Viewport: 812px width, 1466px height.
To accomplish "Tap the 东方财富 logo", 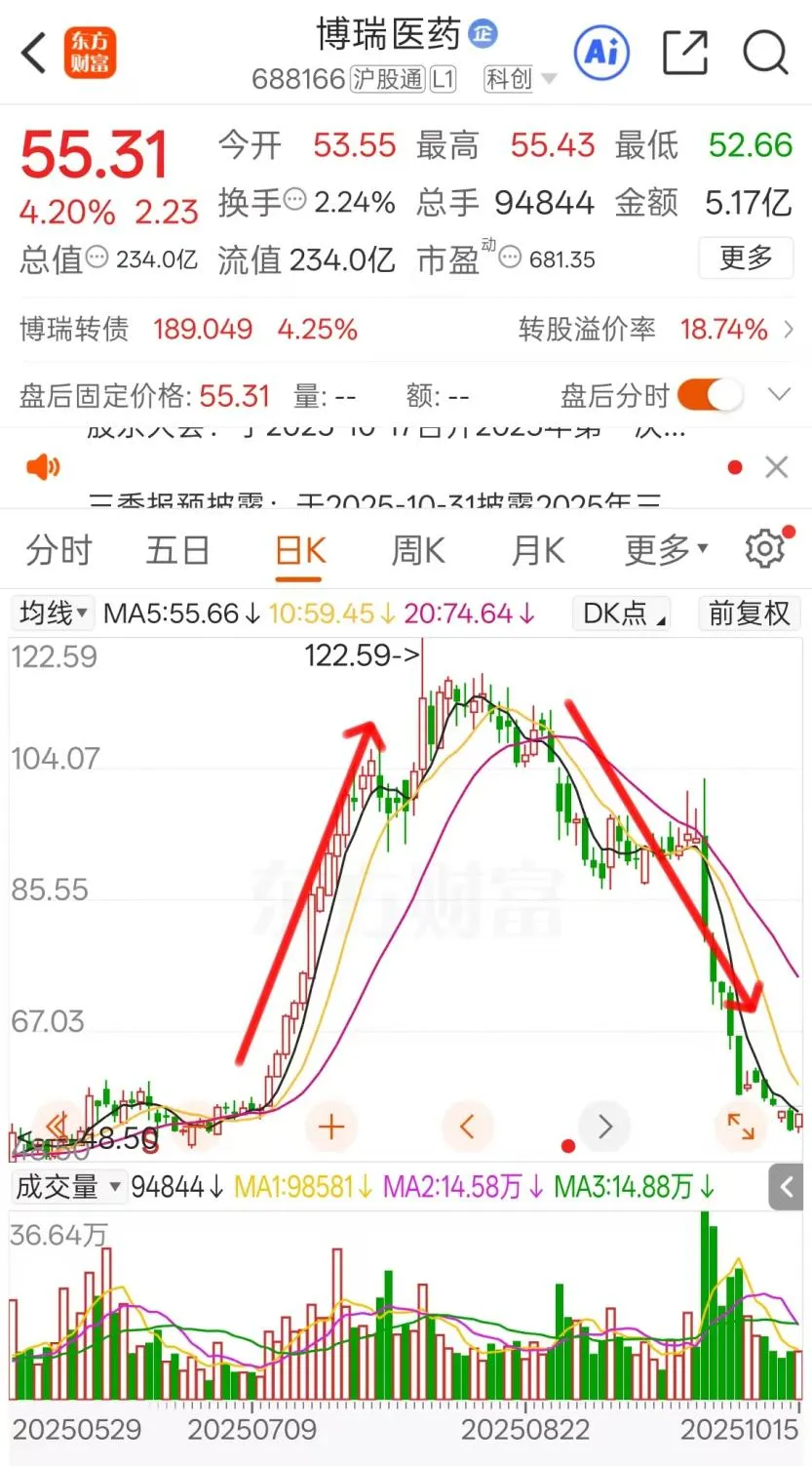I will click(90, 53).
